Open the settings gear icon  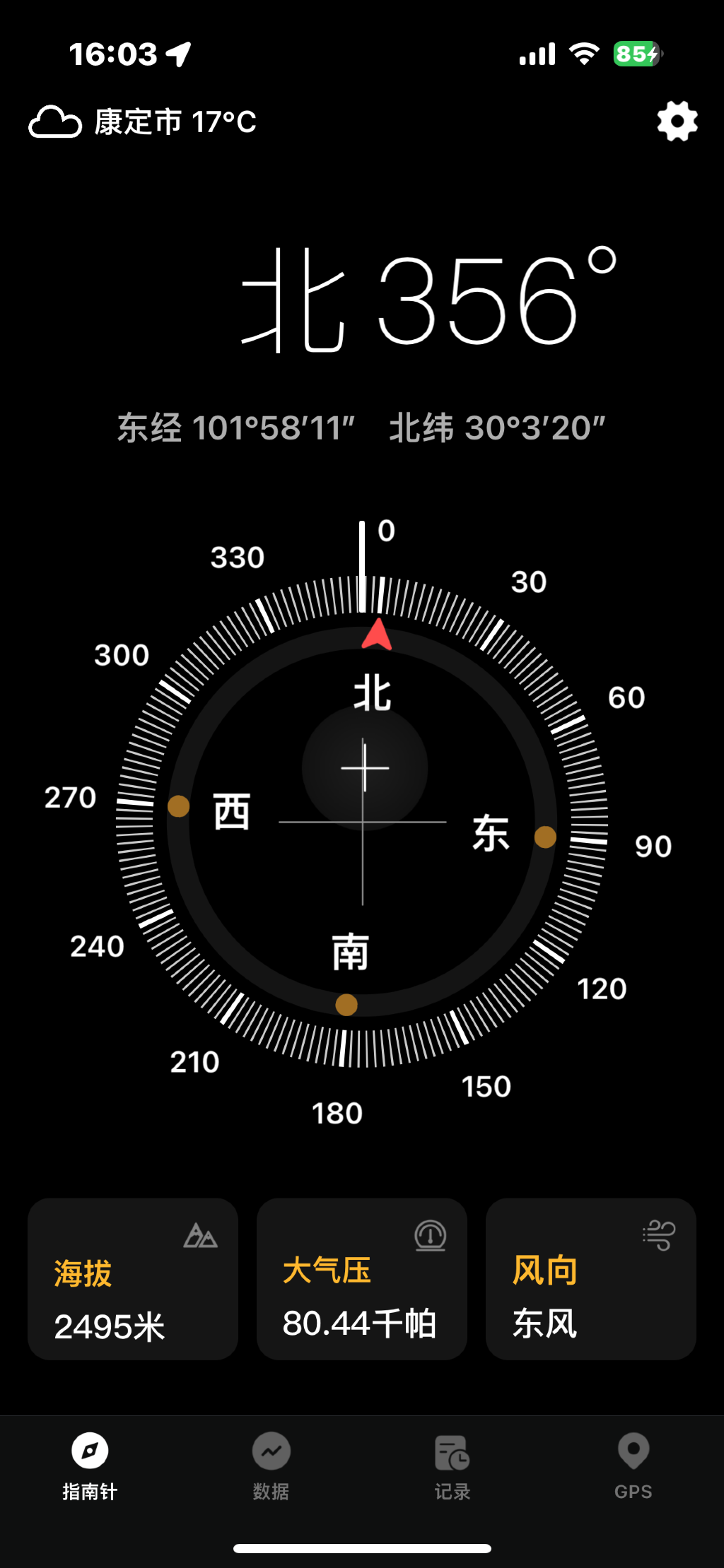tap(677, 121)
